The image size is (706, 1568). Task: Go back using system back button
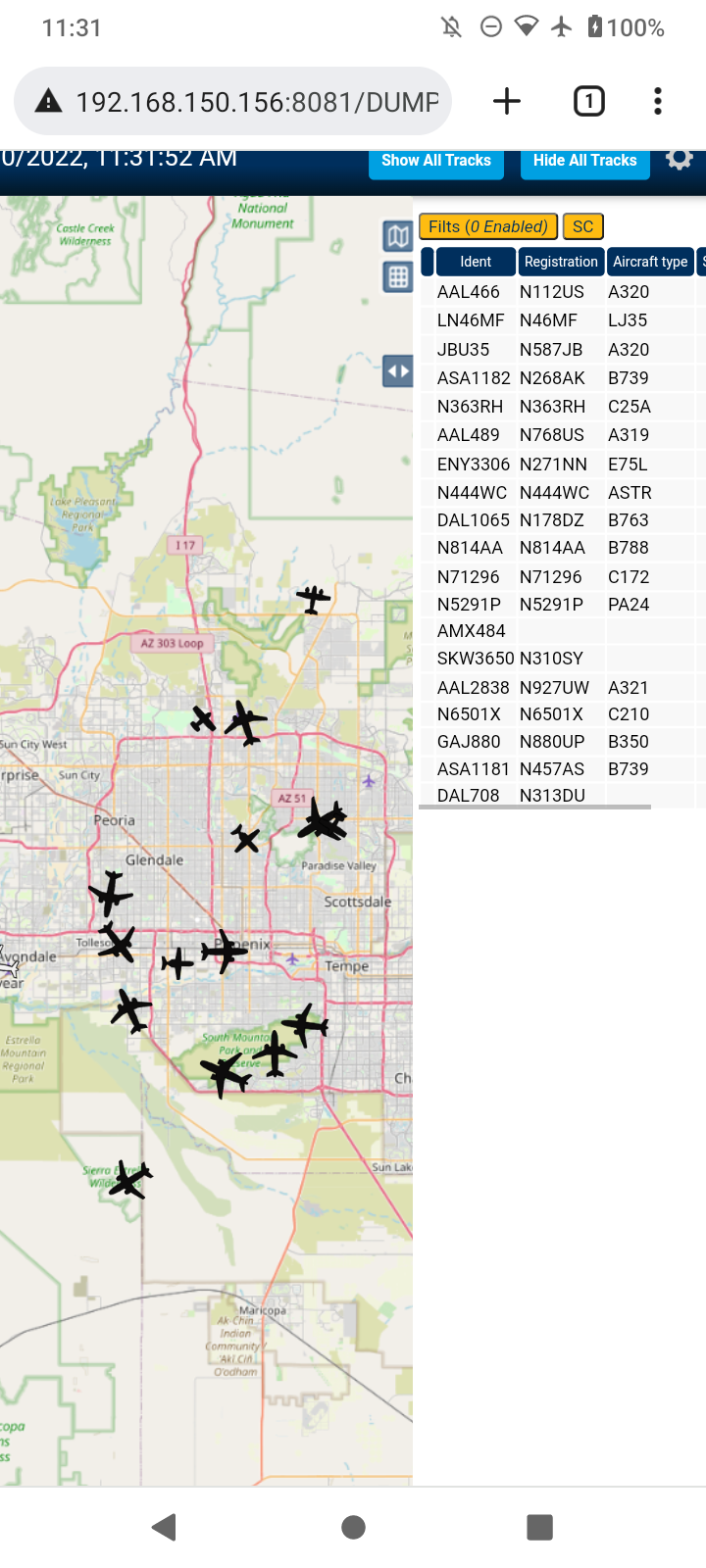[x=165, y=1527]
